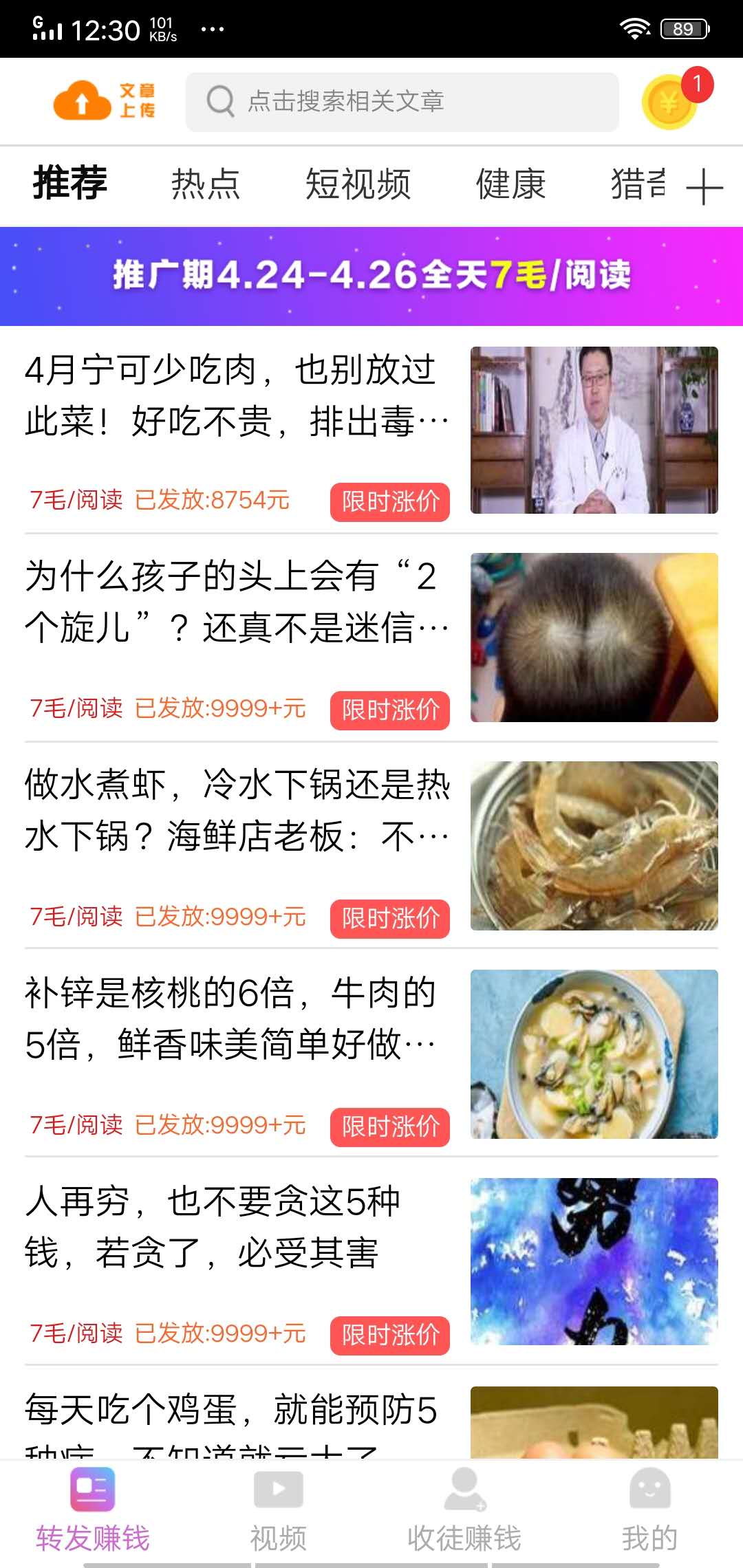This screenshot has height=1568, width=743.
Task: Switch to the 热点 tab
Action: click(204, 184)
